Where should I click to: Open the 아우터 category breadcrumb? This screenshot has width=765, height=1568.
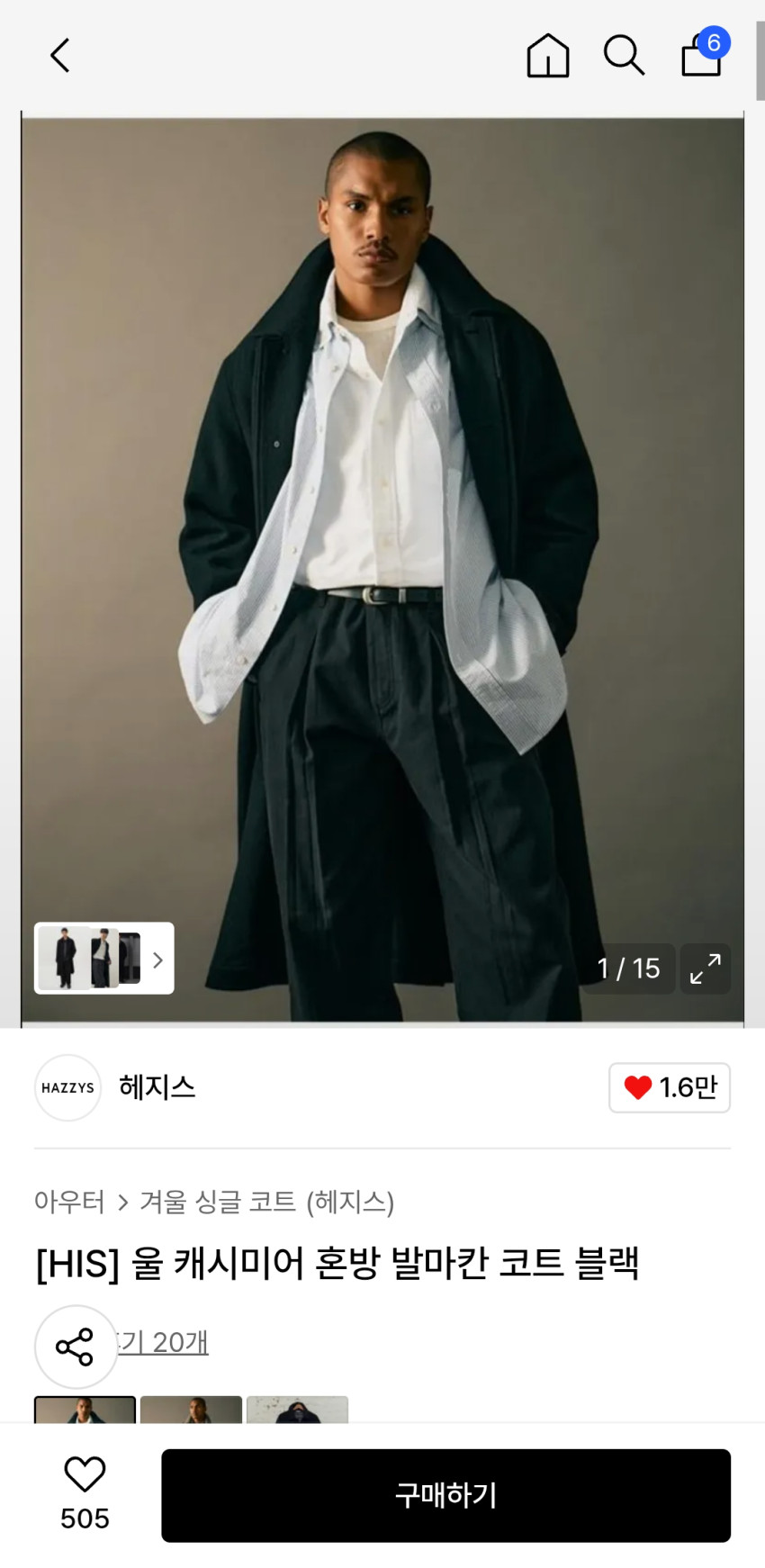point(69,1202)
